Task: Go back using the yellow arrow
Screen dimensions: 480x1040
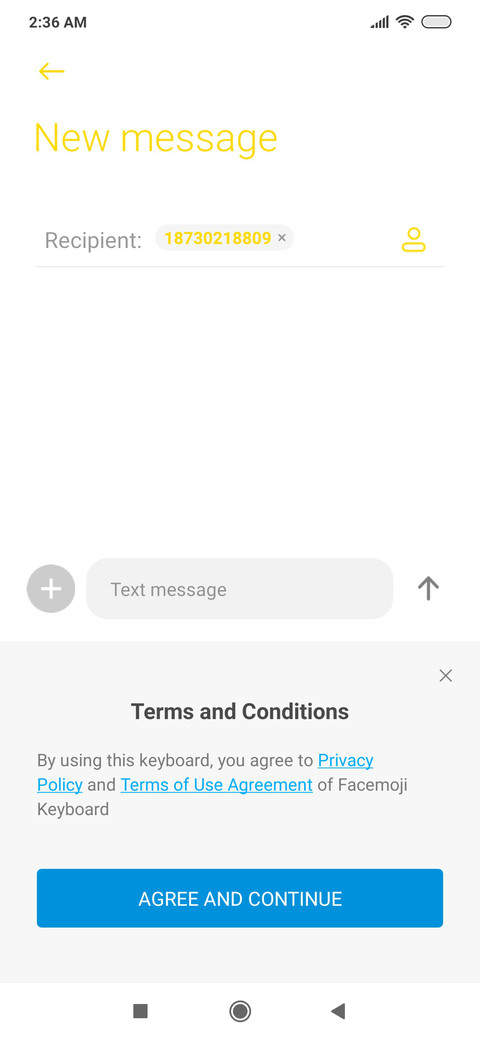Action: pyautogui.click(x=51, y=71)
